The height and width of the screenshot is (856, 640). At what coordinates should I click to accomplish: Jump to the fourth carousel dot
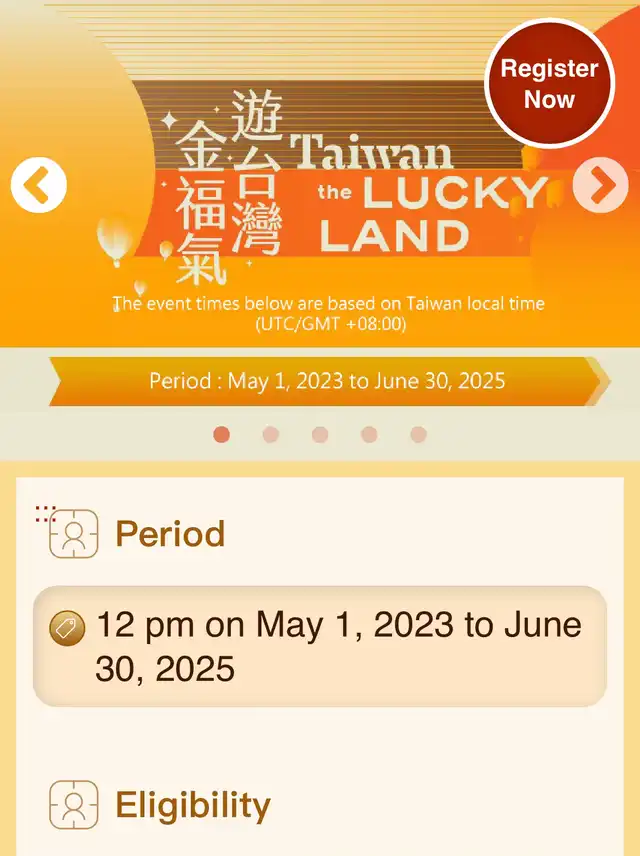coord(369,434)
